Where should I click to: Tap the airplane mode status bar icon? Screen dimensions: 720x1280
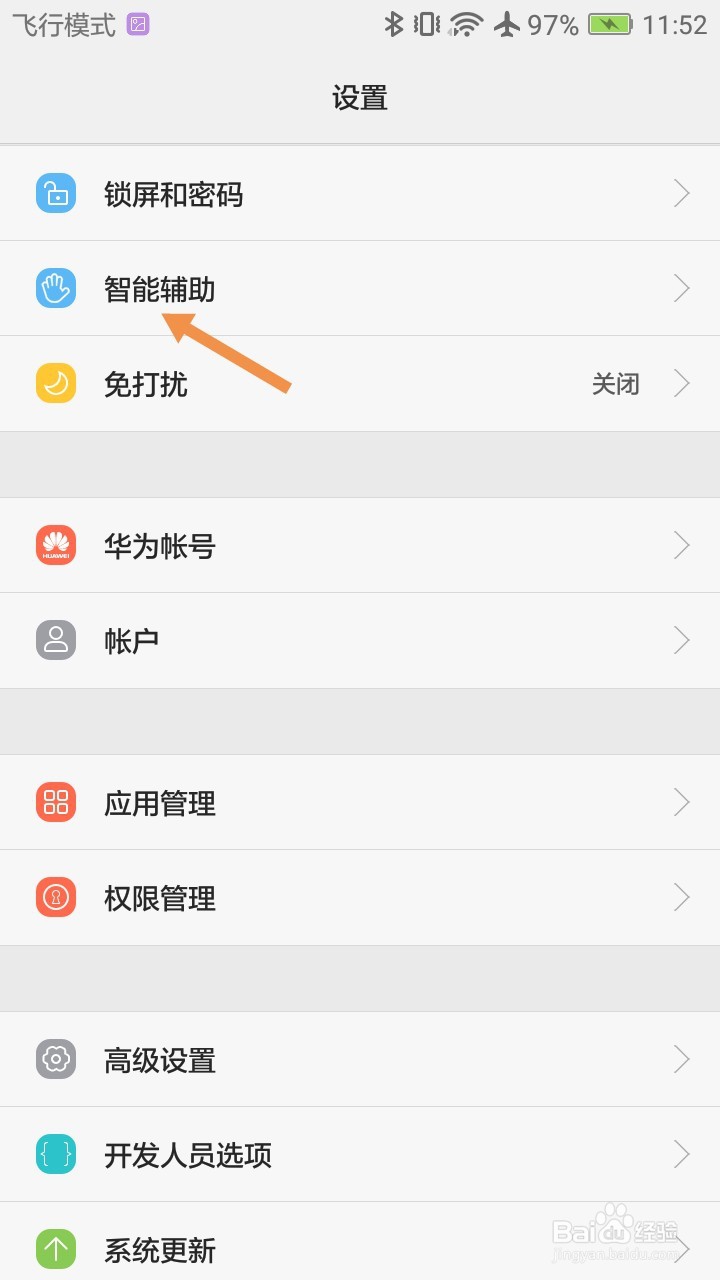point(508,24)
